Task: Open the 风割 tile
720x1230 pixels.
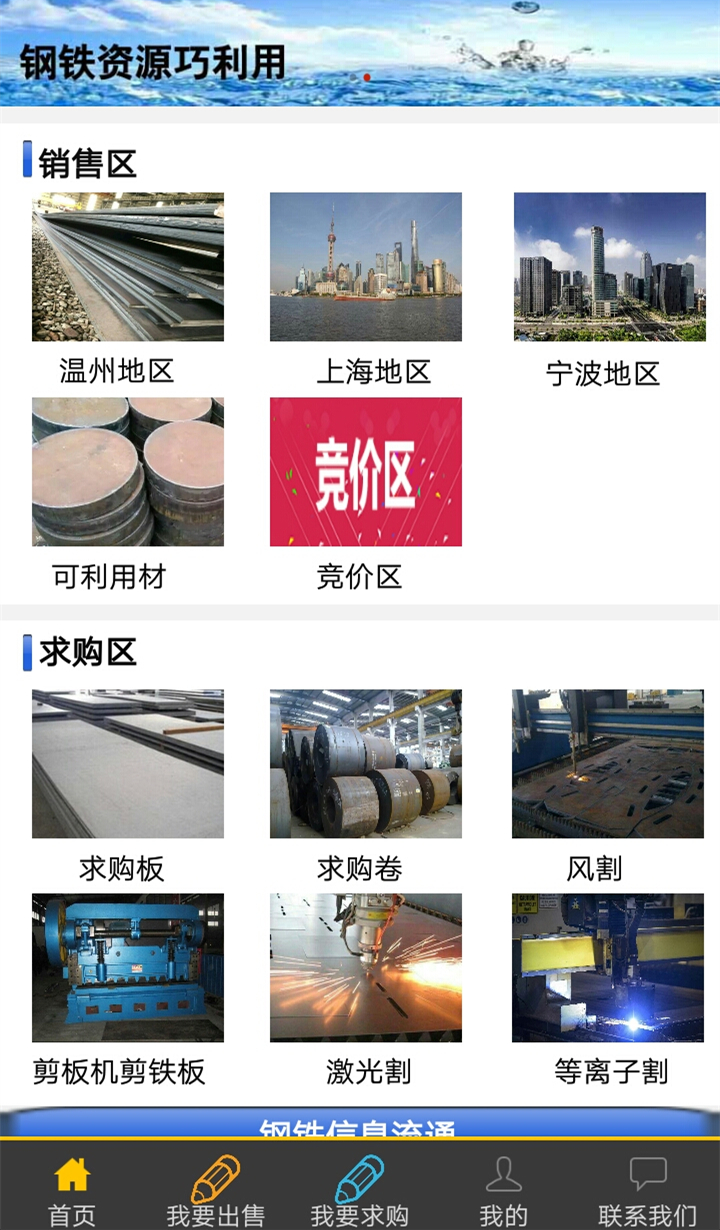Action: (608, 764)
